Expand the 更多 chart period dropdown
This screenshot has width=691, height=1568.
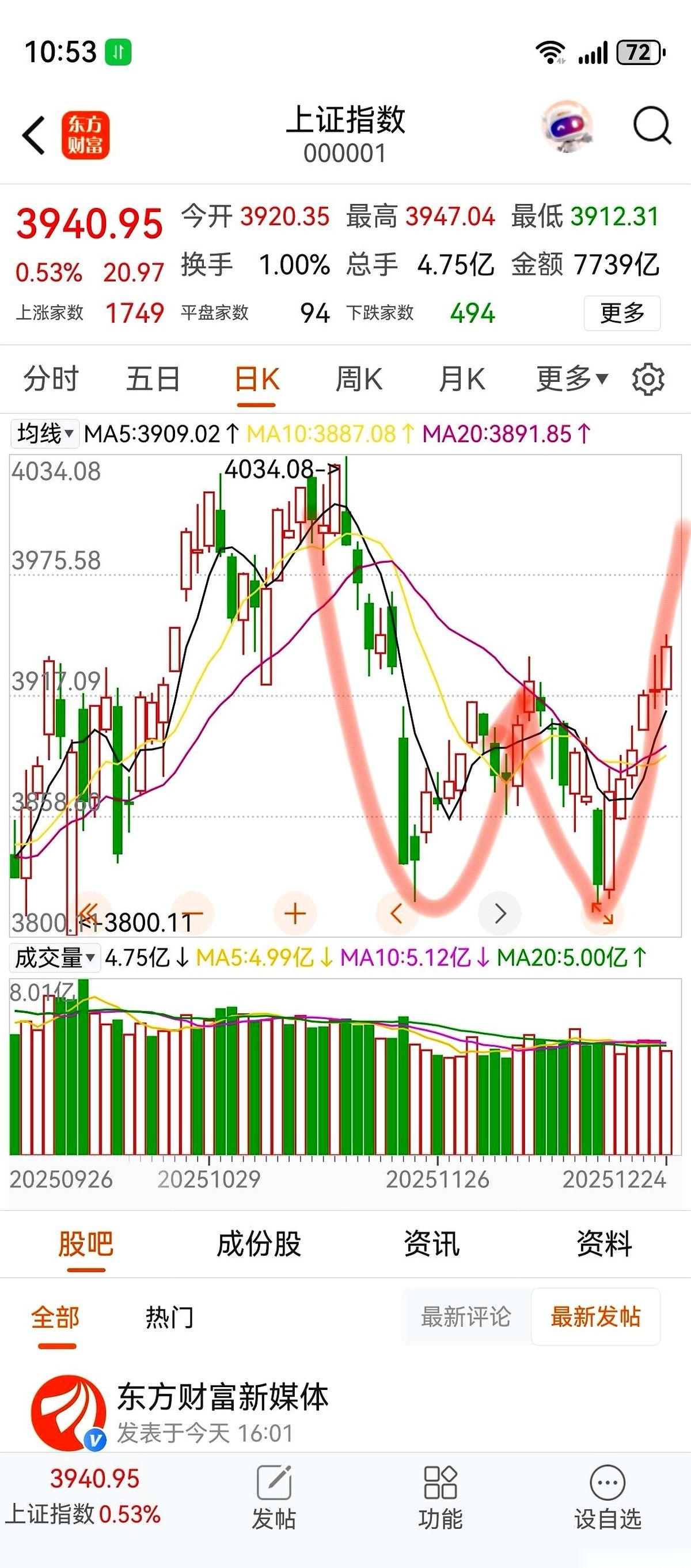click(572, 379)
